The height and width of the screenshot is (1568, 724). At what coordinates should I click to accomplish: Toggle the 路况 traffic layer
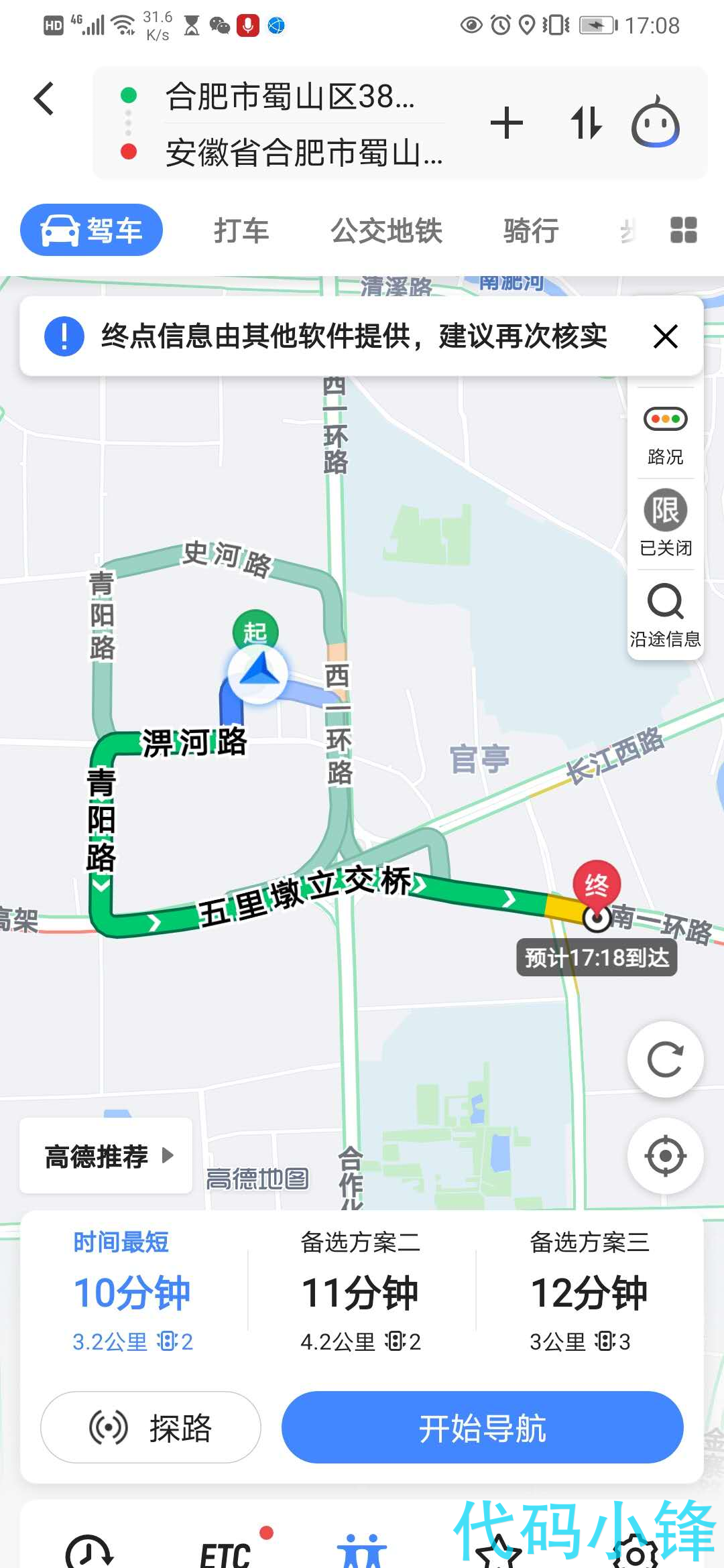pos(665,434)
